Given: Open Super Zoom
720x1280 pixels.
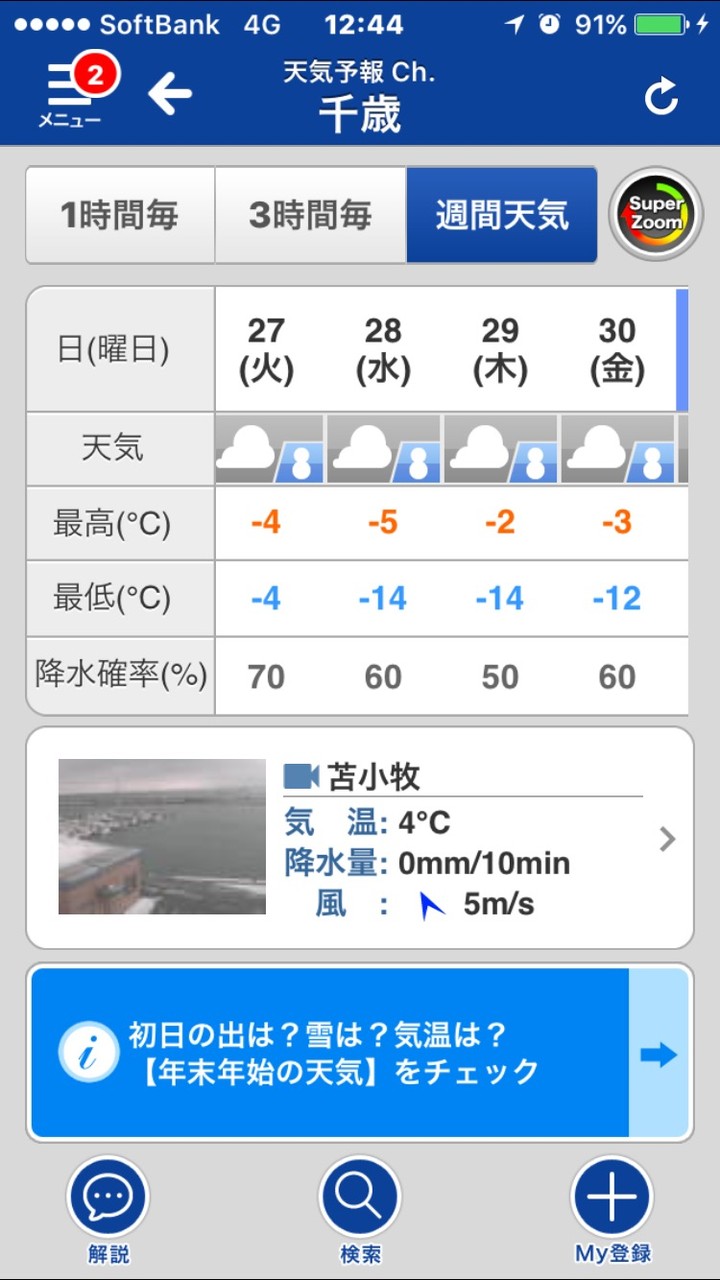Looking at the screenshot, I should tap(656, 214).
